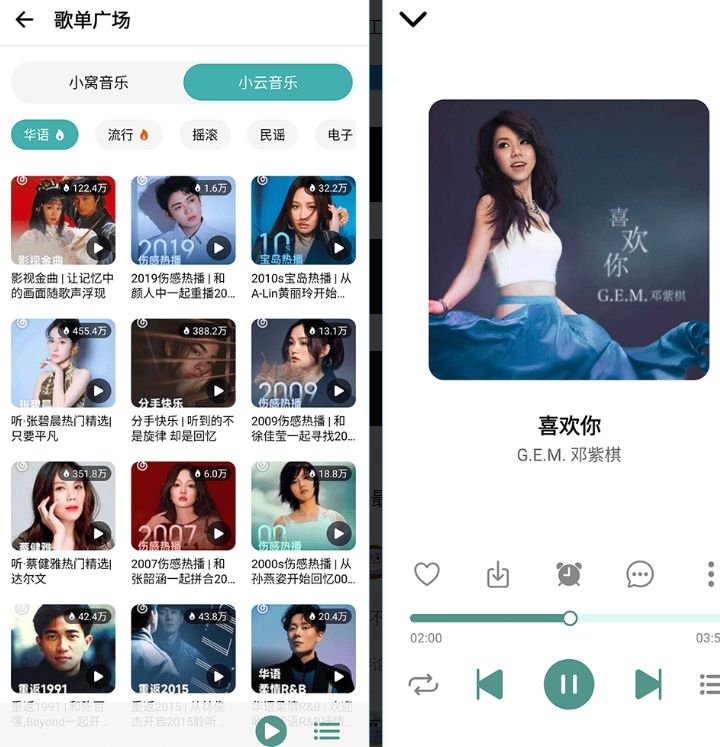Viewport: 720px width, 747px height.
Task: Skip to the next track
Action: click(x=648, y=685)
